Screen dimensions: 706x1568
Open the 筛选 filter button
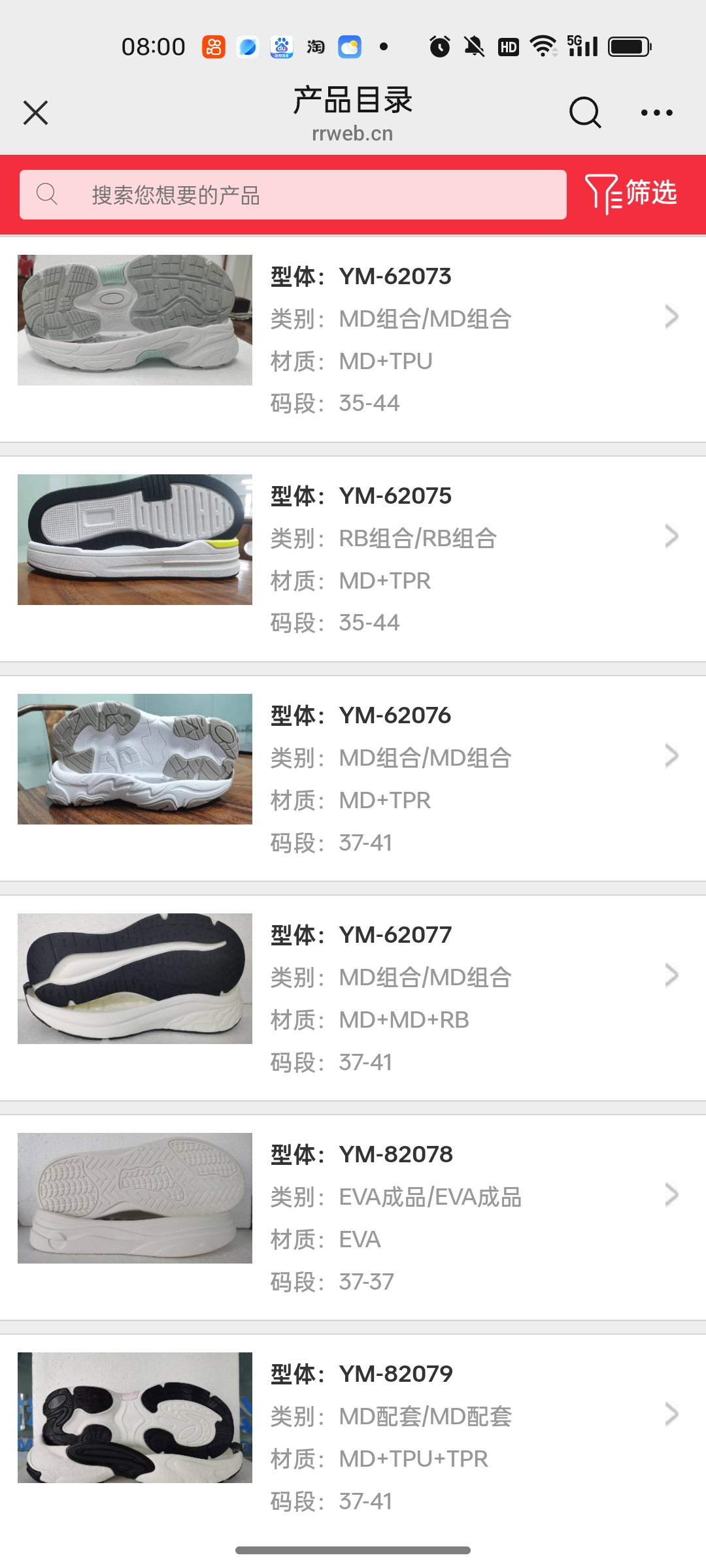pyautogui.click(x=631, y=193)
